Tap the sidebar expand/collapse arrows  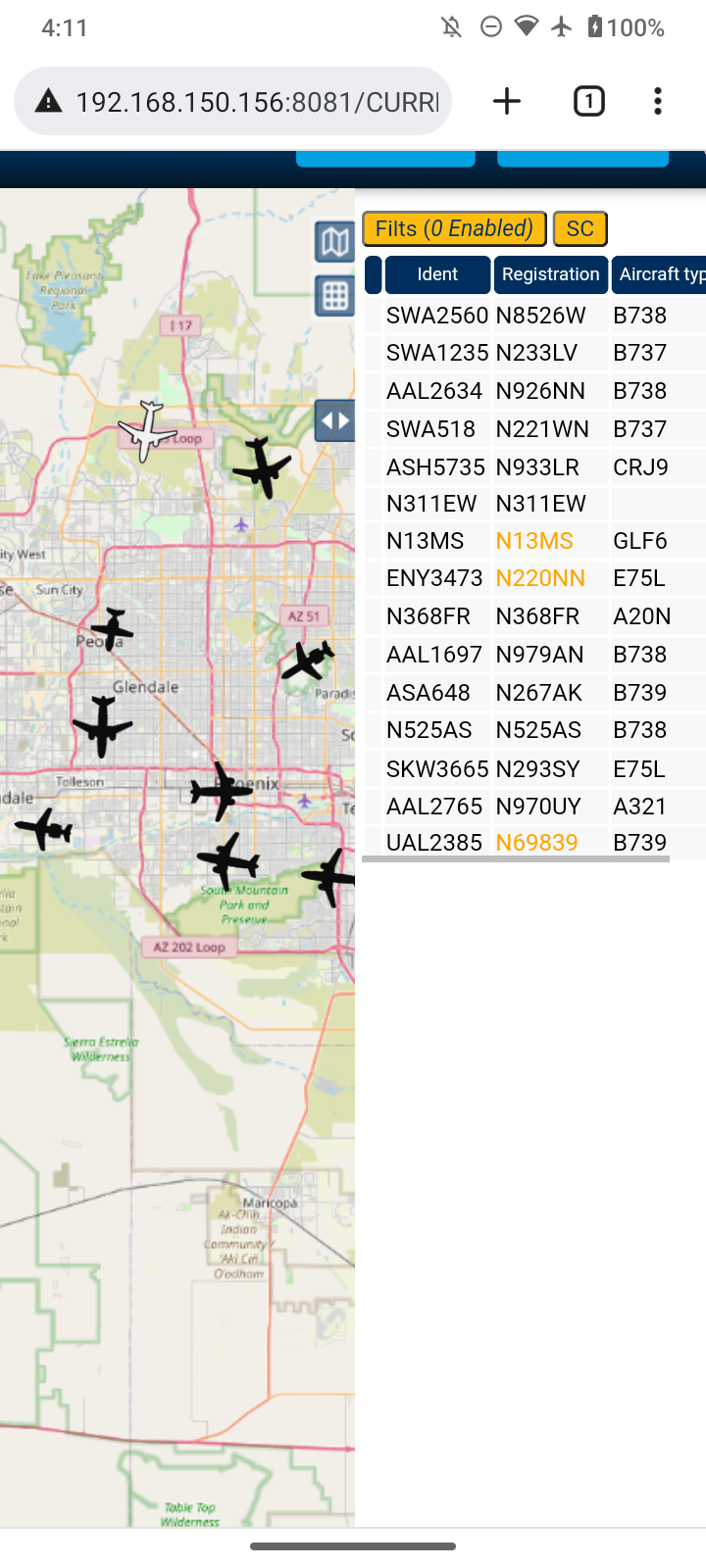334,421
